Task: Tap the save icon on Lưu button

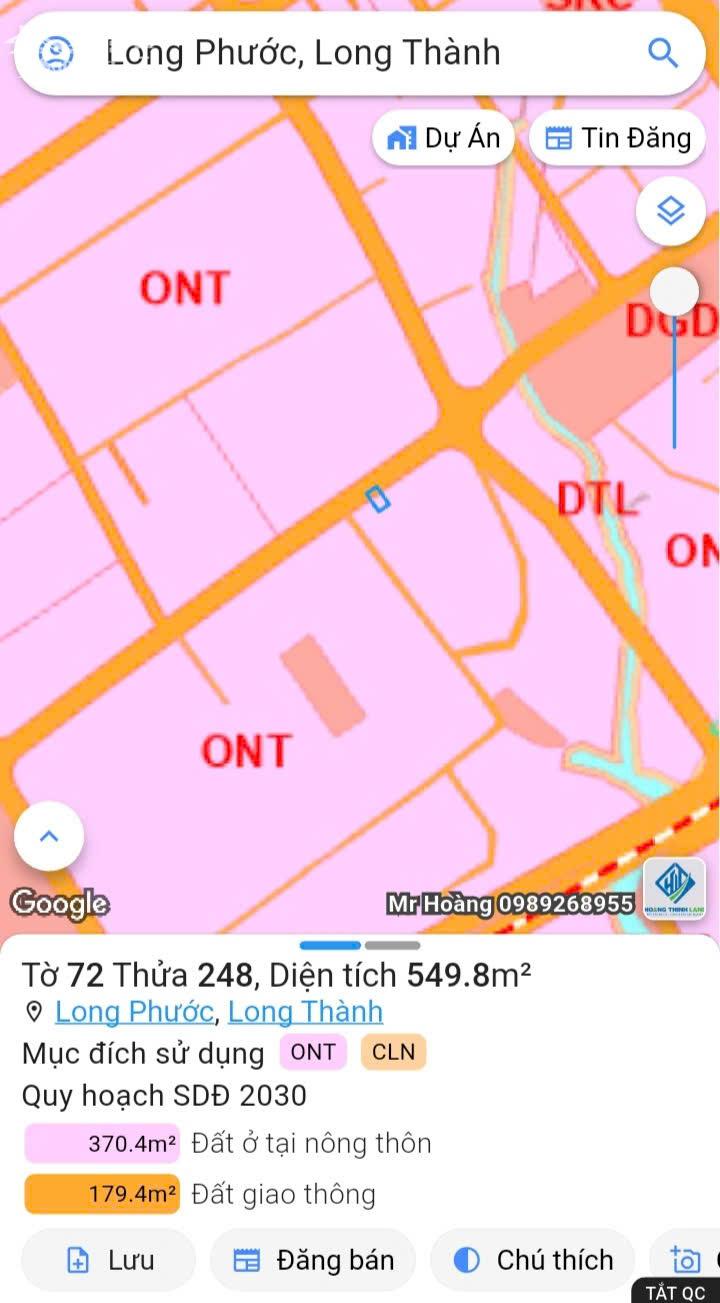Action: (x=75, y=1260)
